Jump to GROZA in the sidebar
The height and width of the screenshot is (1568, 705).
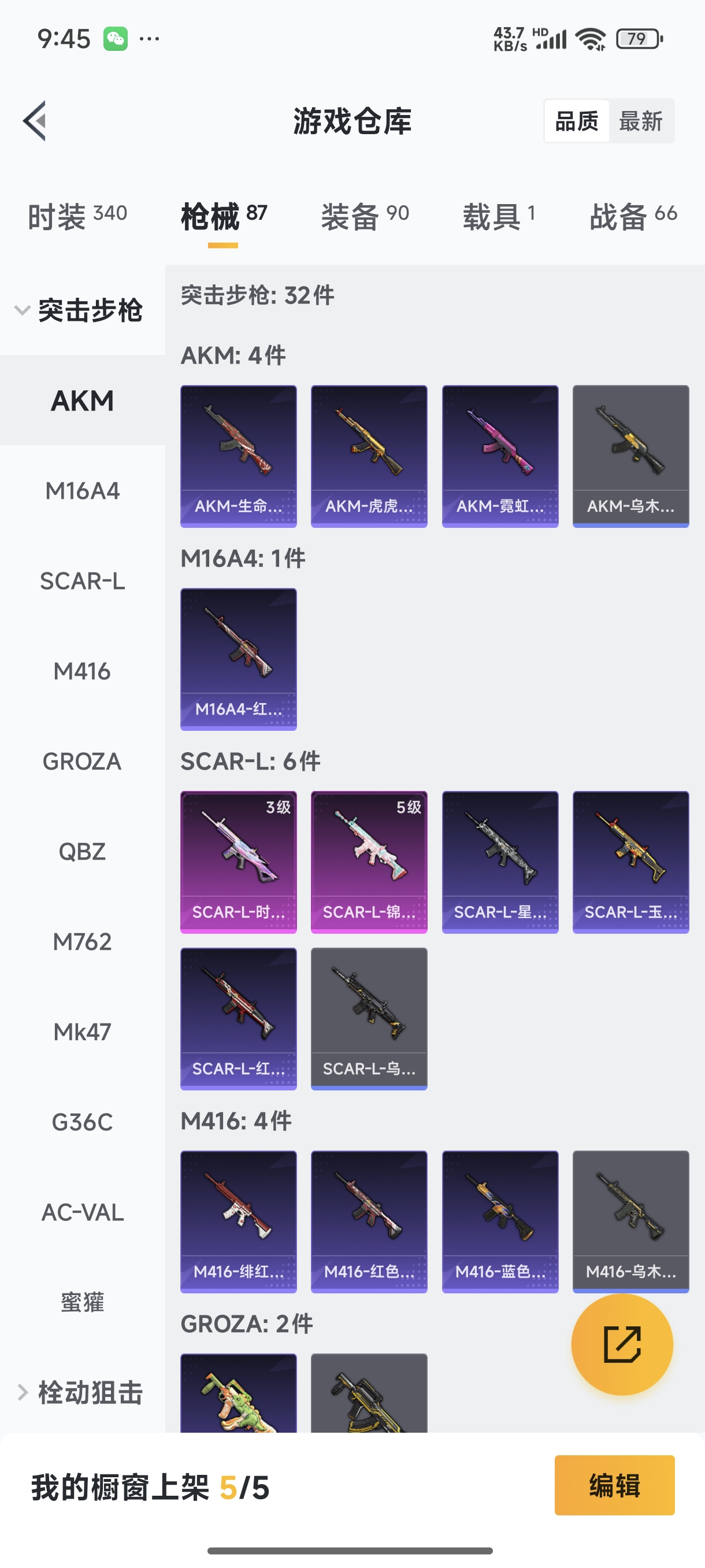[83, 761]
